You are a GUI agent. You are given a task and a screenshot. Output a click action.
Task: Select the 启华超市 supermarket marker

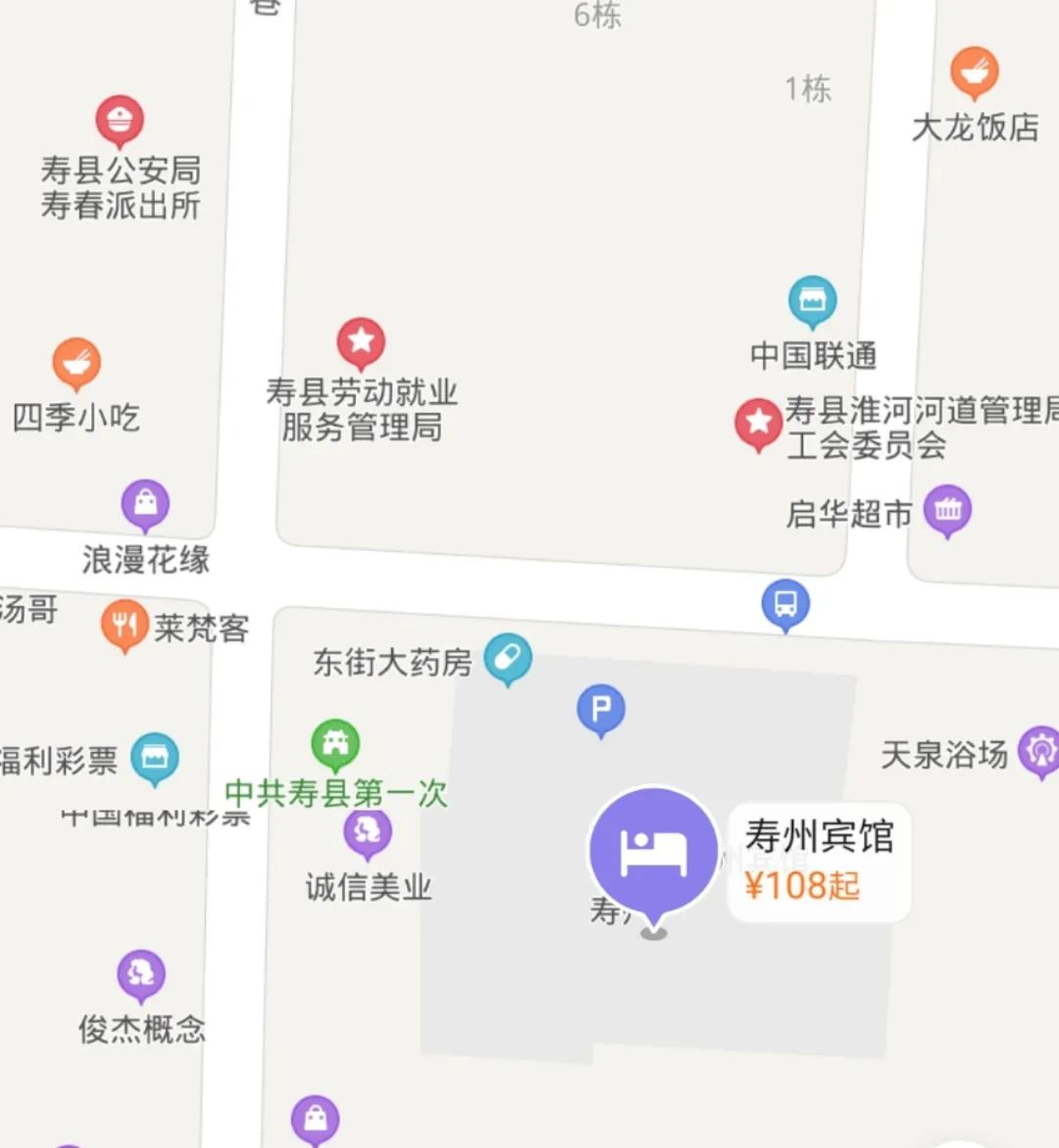[x=947, y=510]
